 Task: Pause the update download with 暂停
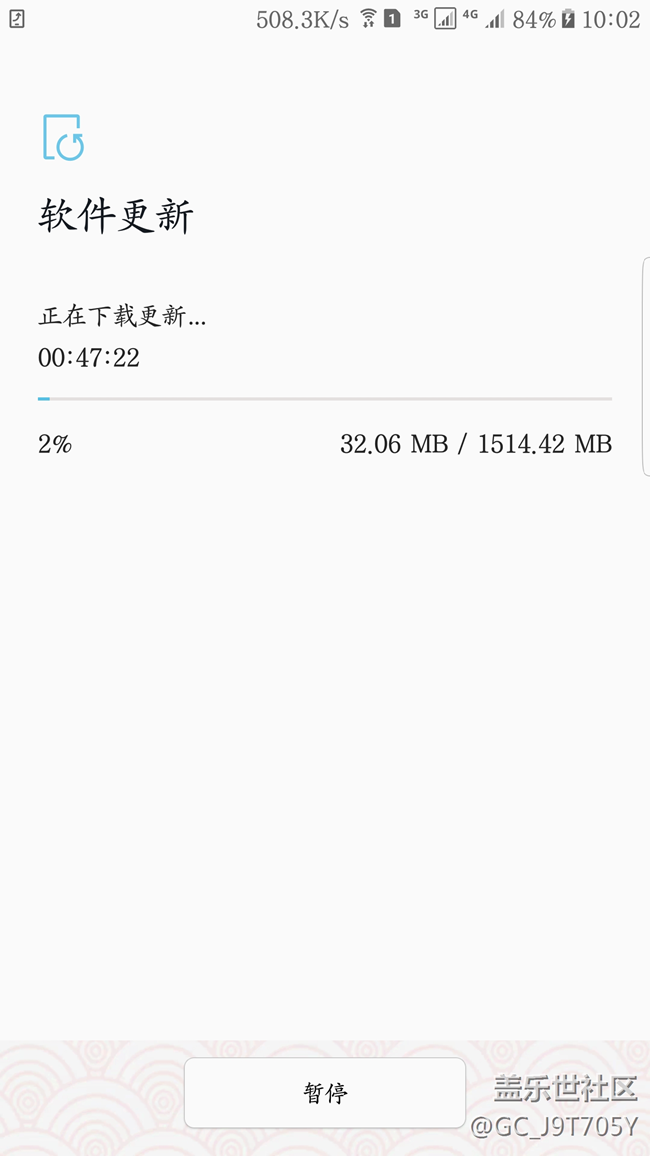[x=325, y=1093]
